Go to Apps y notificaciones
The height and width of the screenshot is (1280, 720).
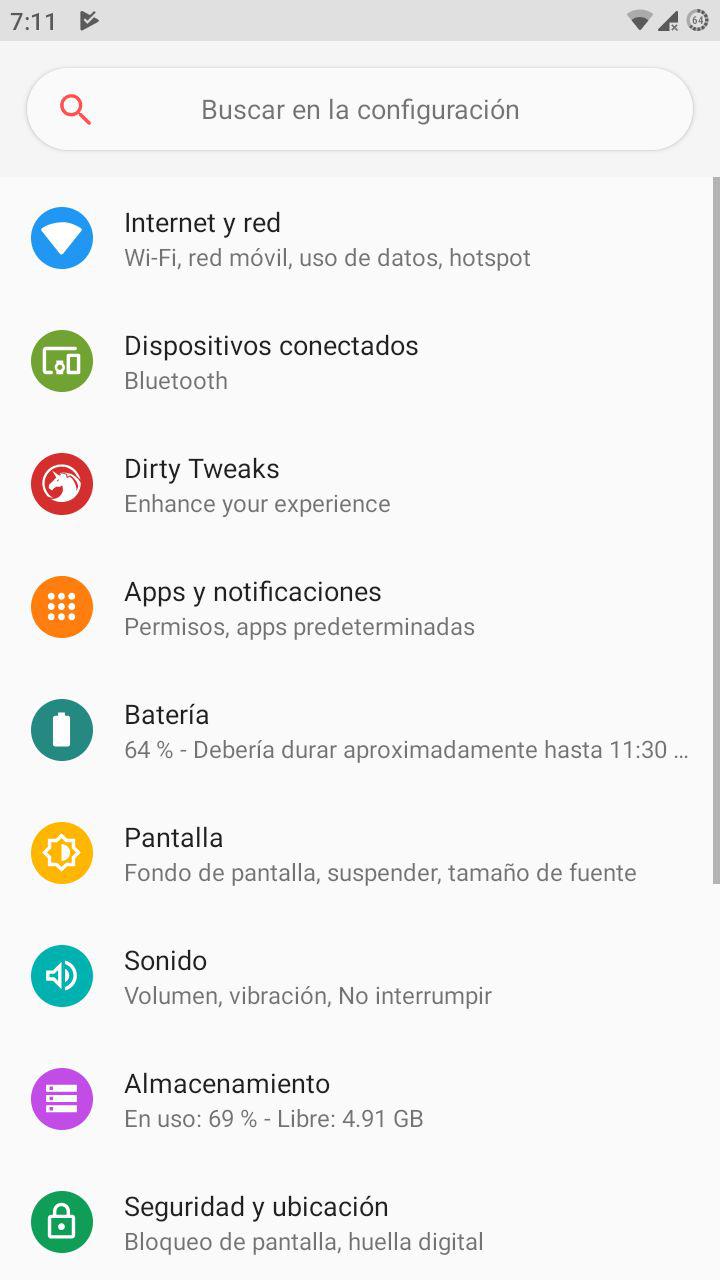(360, 608)
